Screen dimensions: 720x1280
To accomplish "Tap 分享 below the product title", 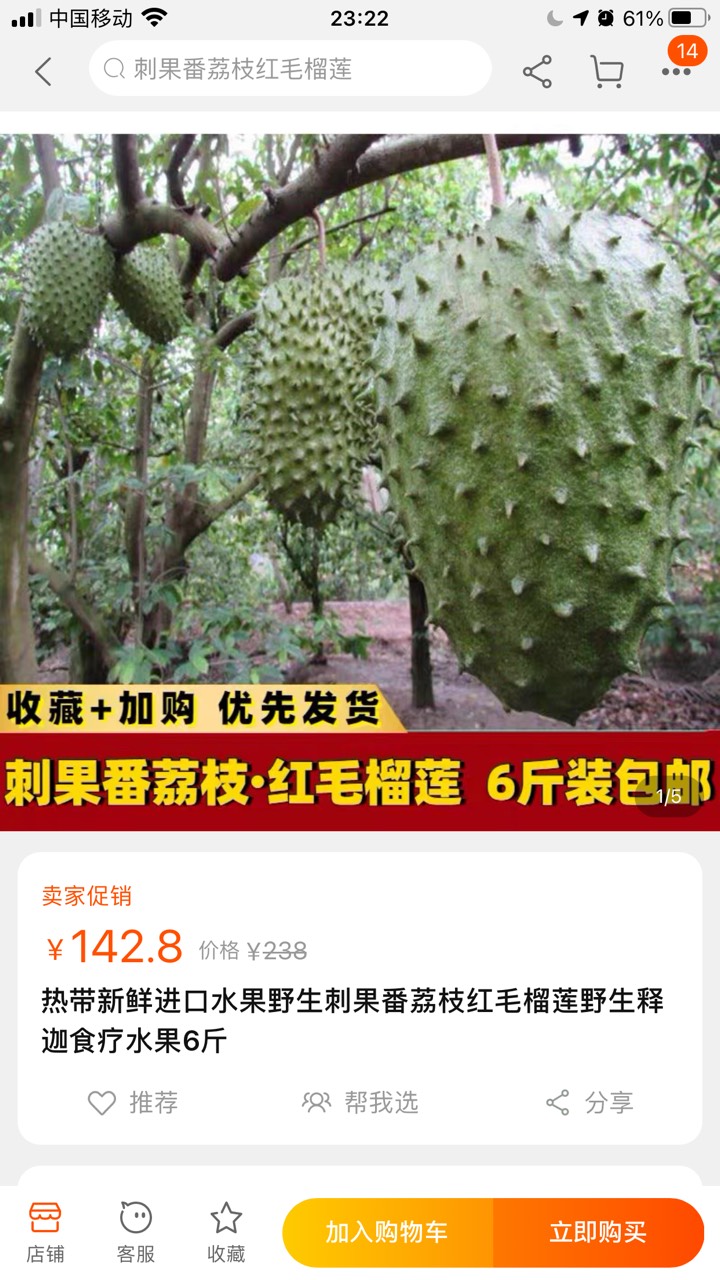I will [x=589, y=1103].
